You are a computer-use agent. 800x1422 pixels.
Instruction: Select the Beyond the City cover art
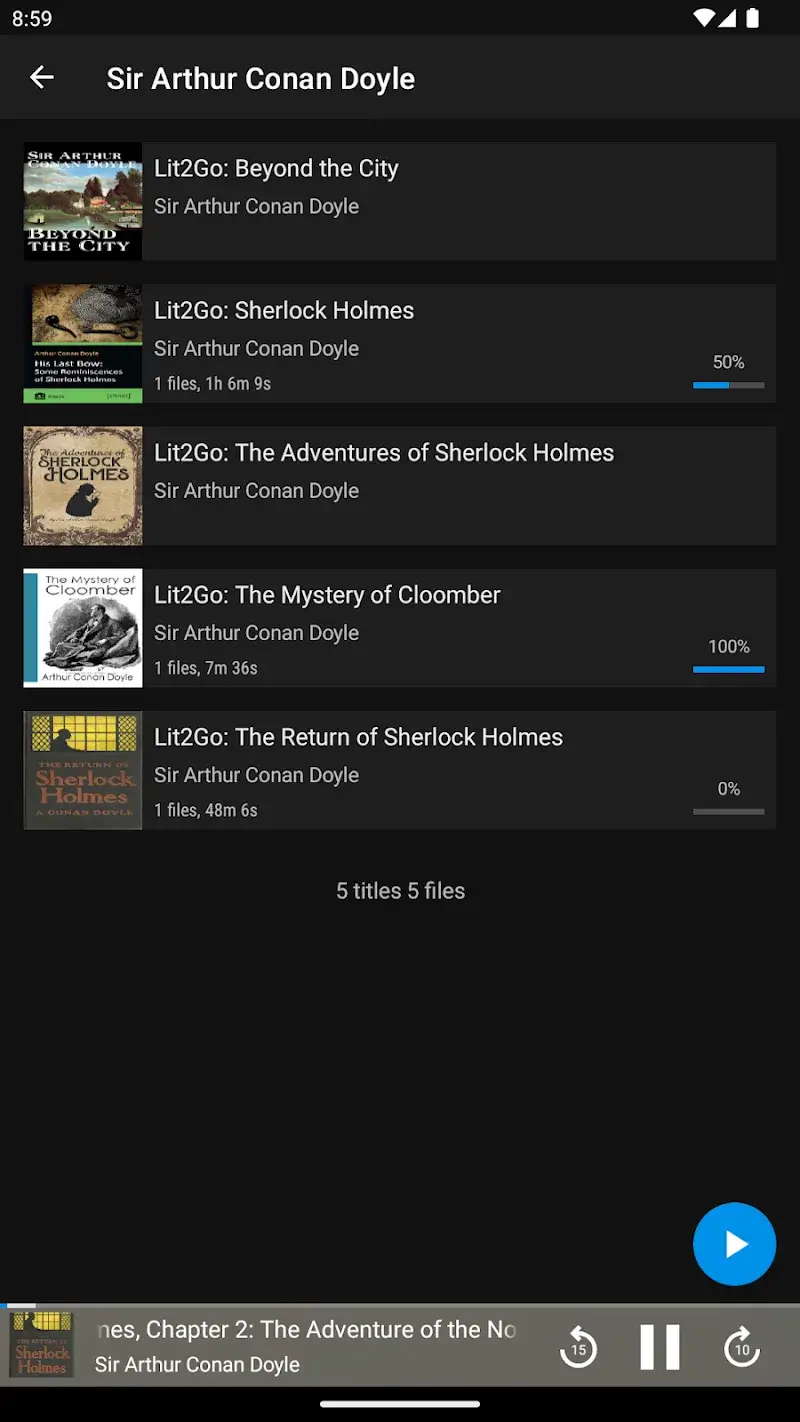[83, 200]
